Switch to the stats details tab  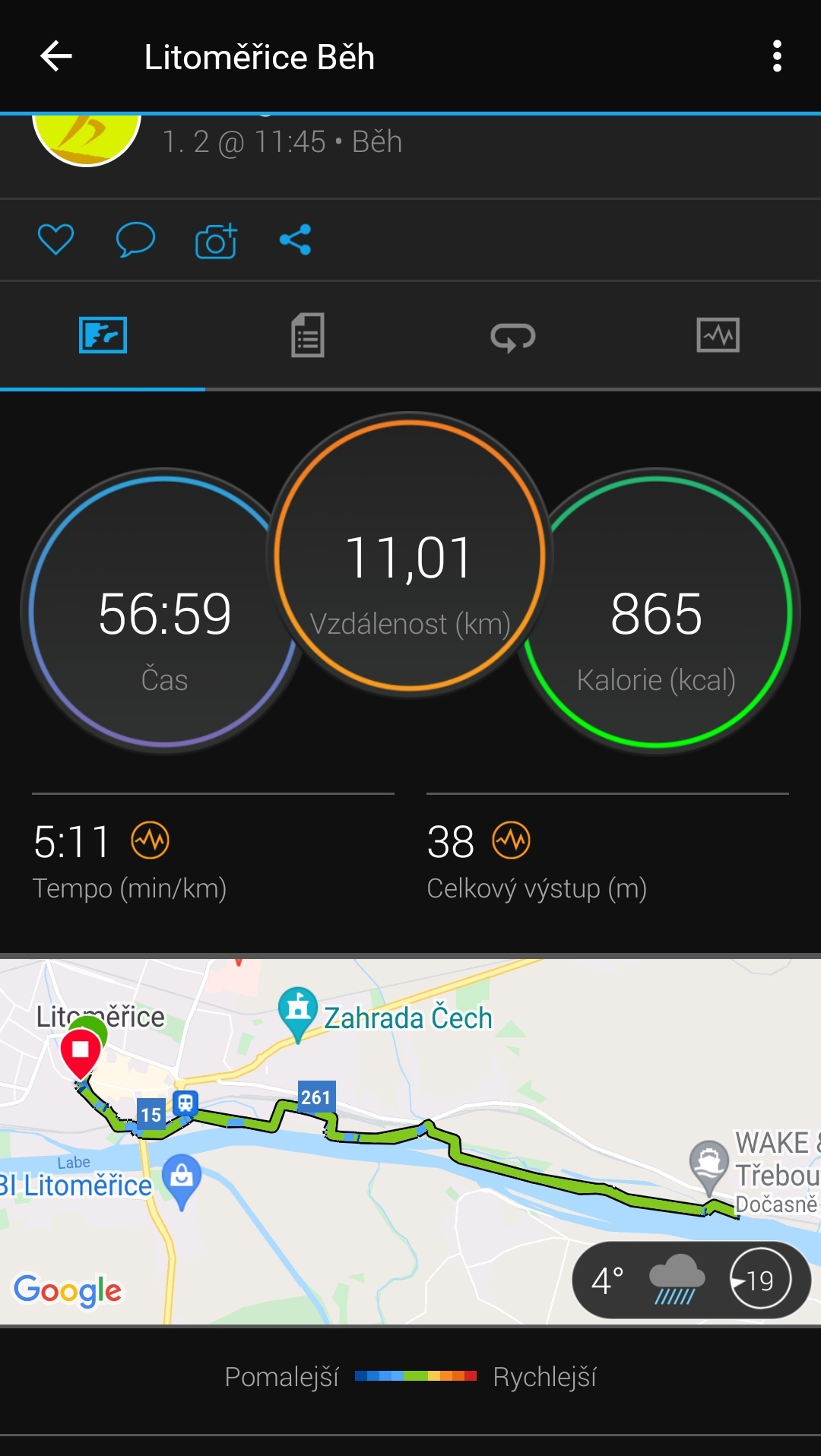point(308,335)
